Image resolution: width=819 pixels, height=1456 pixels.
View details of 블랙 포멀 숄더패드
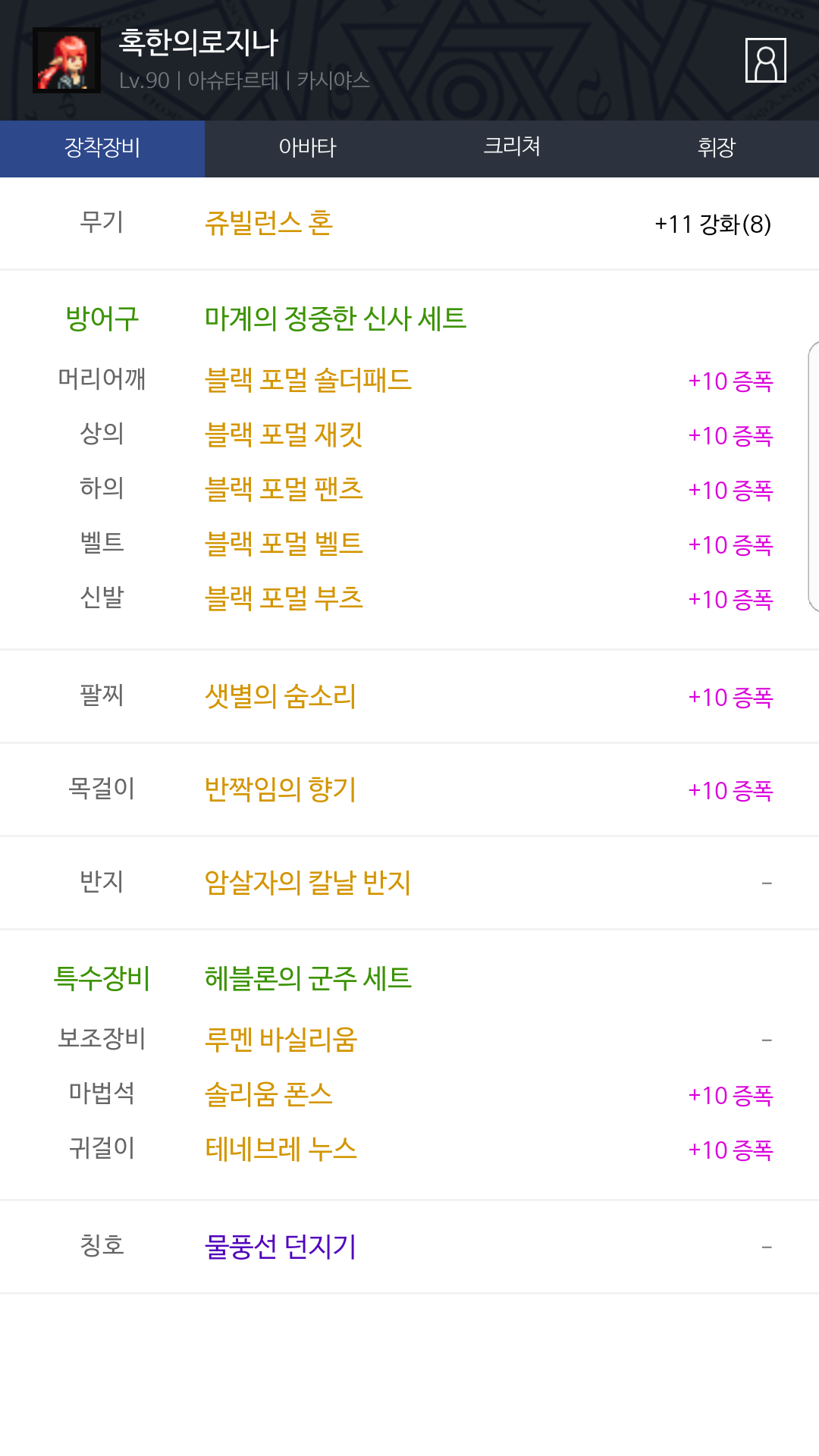(308, 380)
